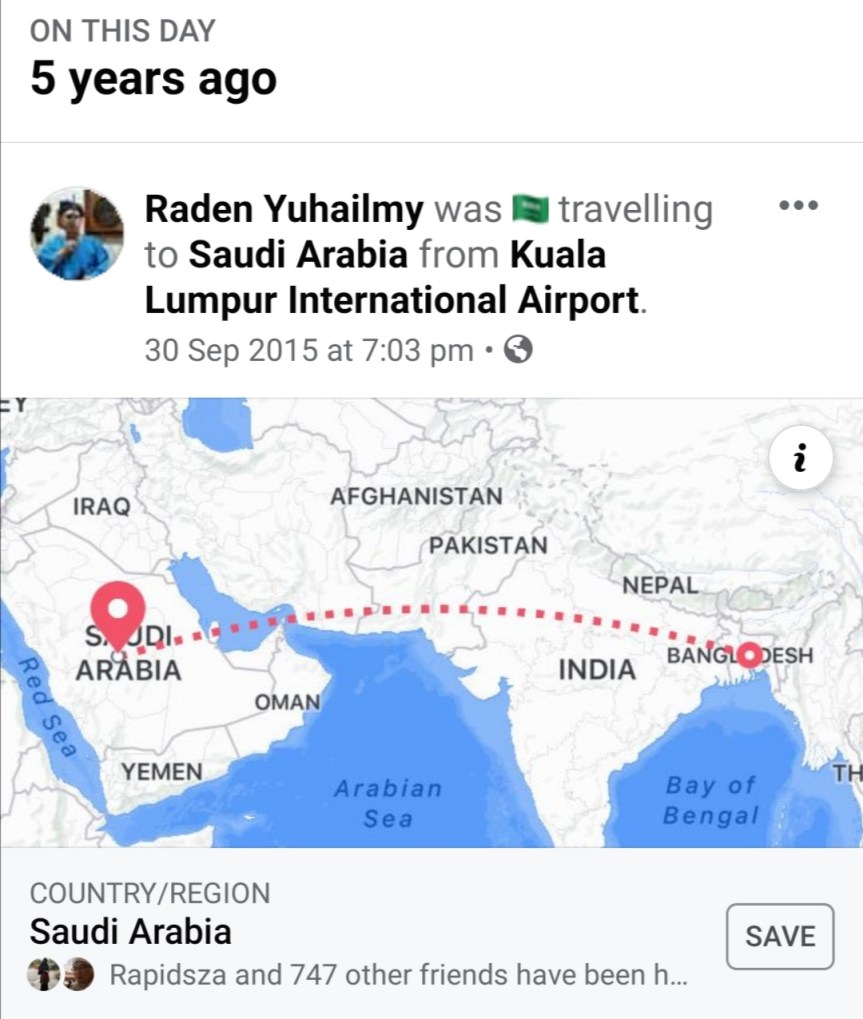Open the Saudi Arabia location link
This screenshot has width=863, height=1019.
(298, 255)
